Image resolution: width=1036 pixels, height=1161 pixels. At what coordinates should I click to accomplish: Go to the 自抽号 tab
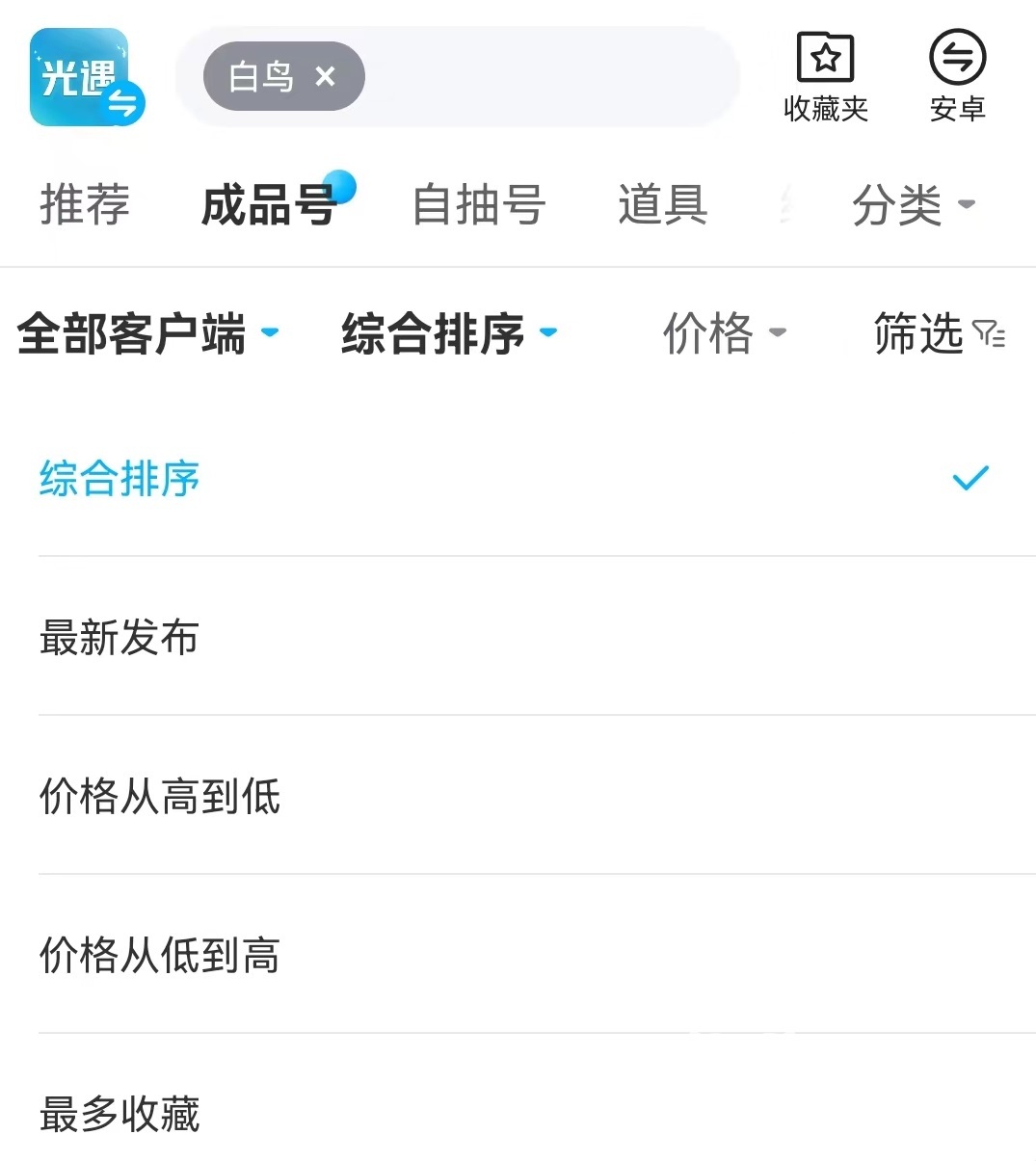[479, 205]
